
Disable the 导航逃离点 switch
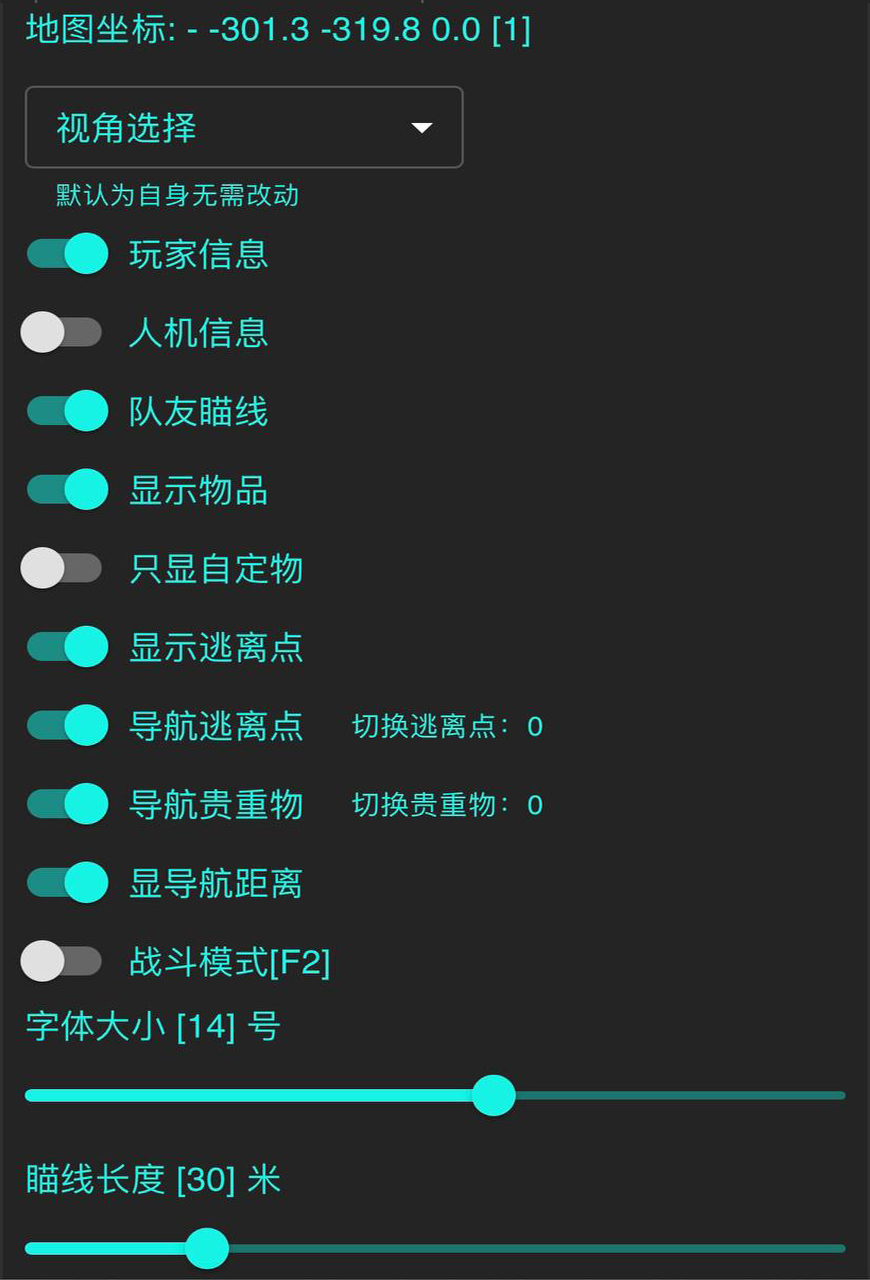[67, 726]
